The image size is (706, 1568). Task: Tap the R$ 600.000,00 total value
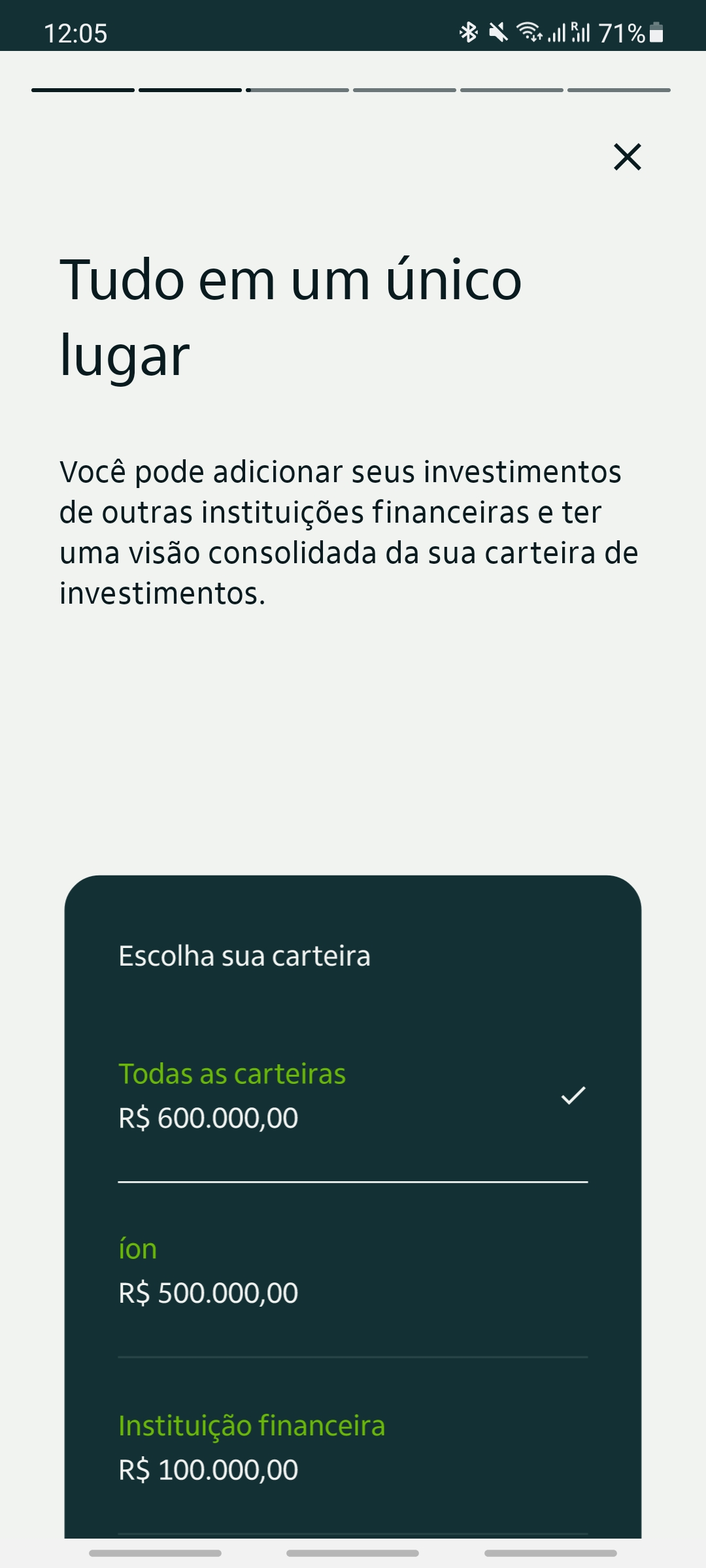(208, 1117)
